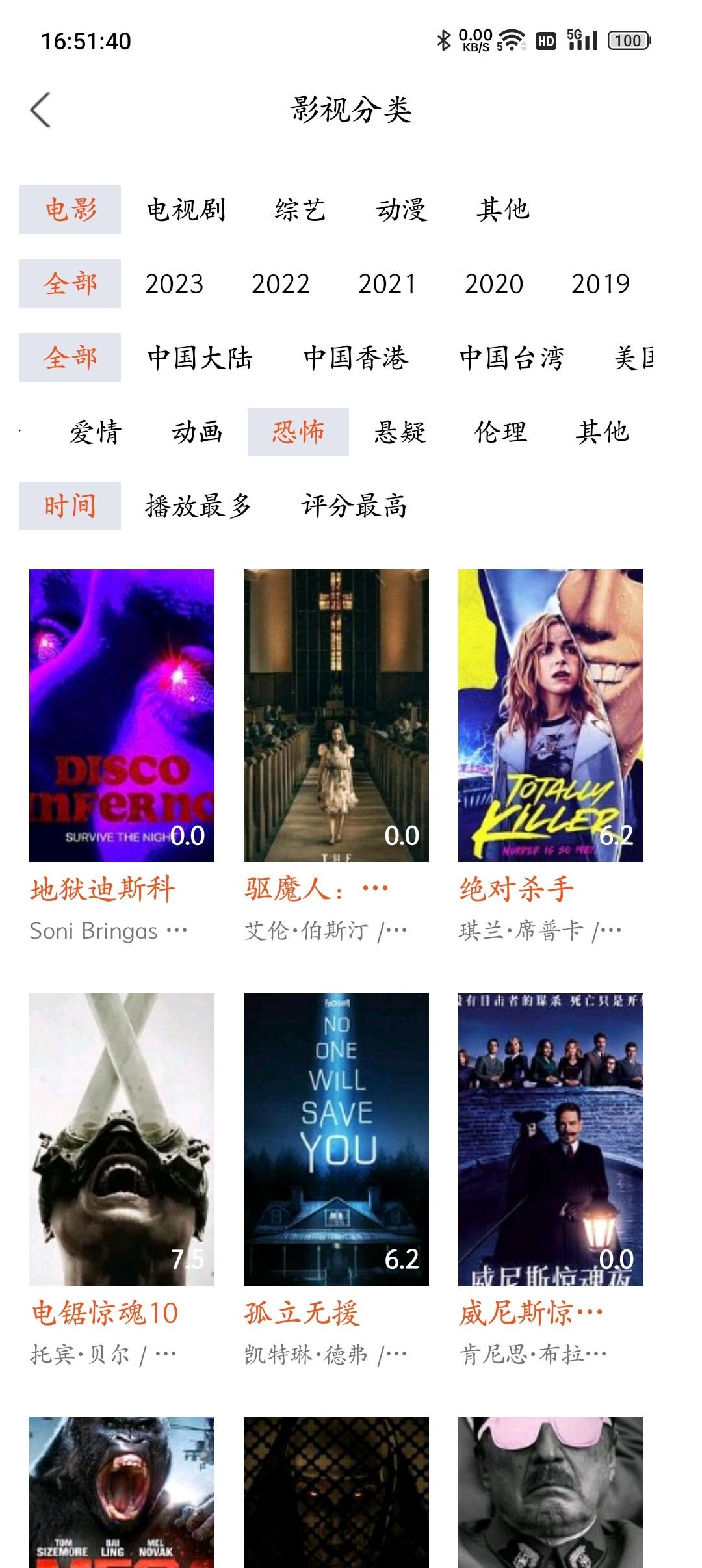Select the 动画 genre filter

coord(197,432)
